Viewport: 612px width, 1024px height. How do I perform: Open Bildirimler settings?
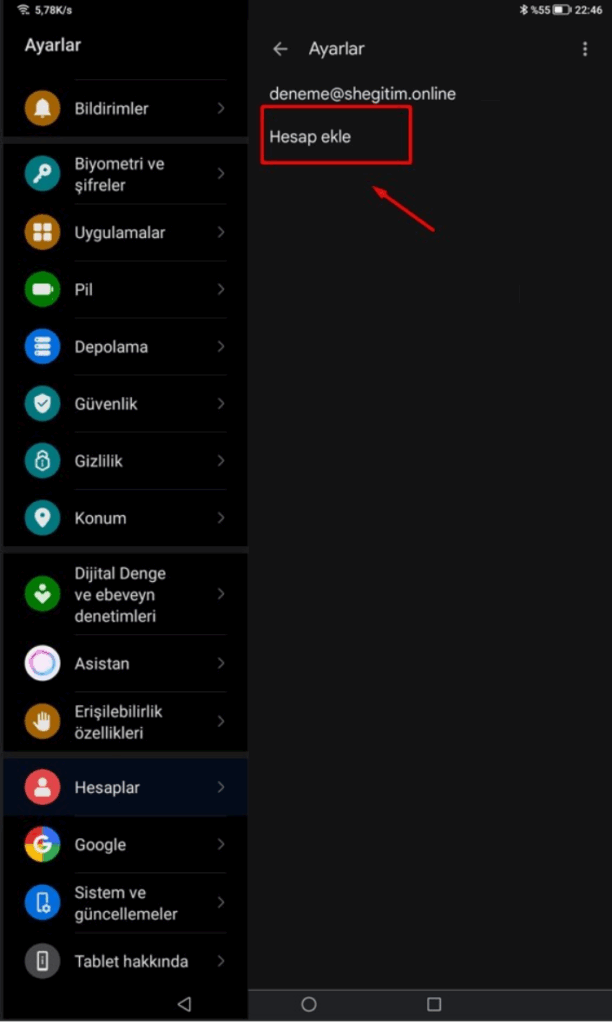pos(125,108)
